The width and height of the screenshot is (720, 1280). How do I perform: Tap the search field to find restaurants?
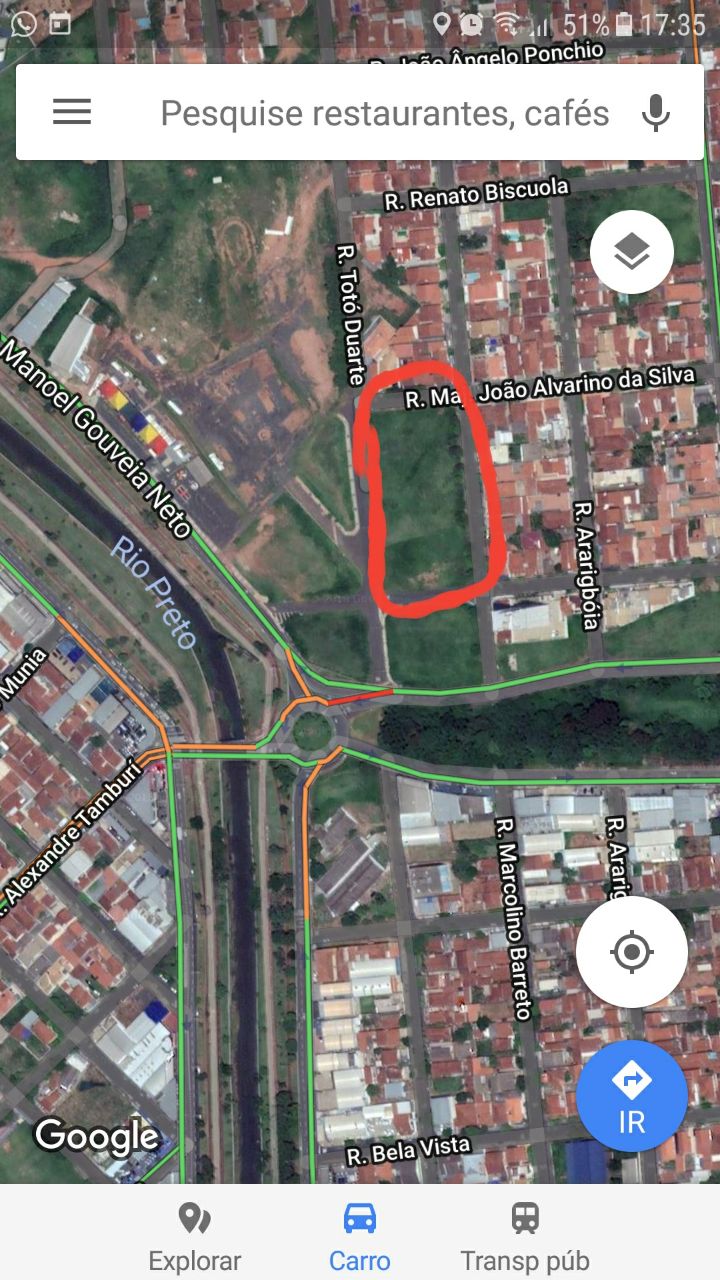385,113
